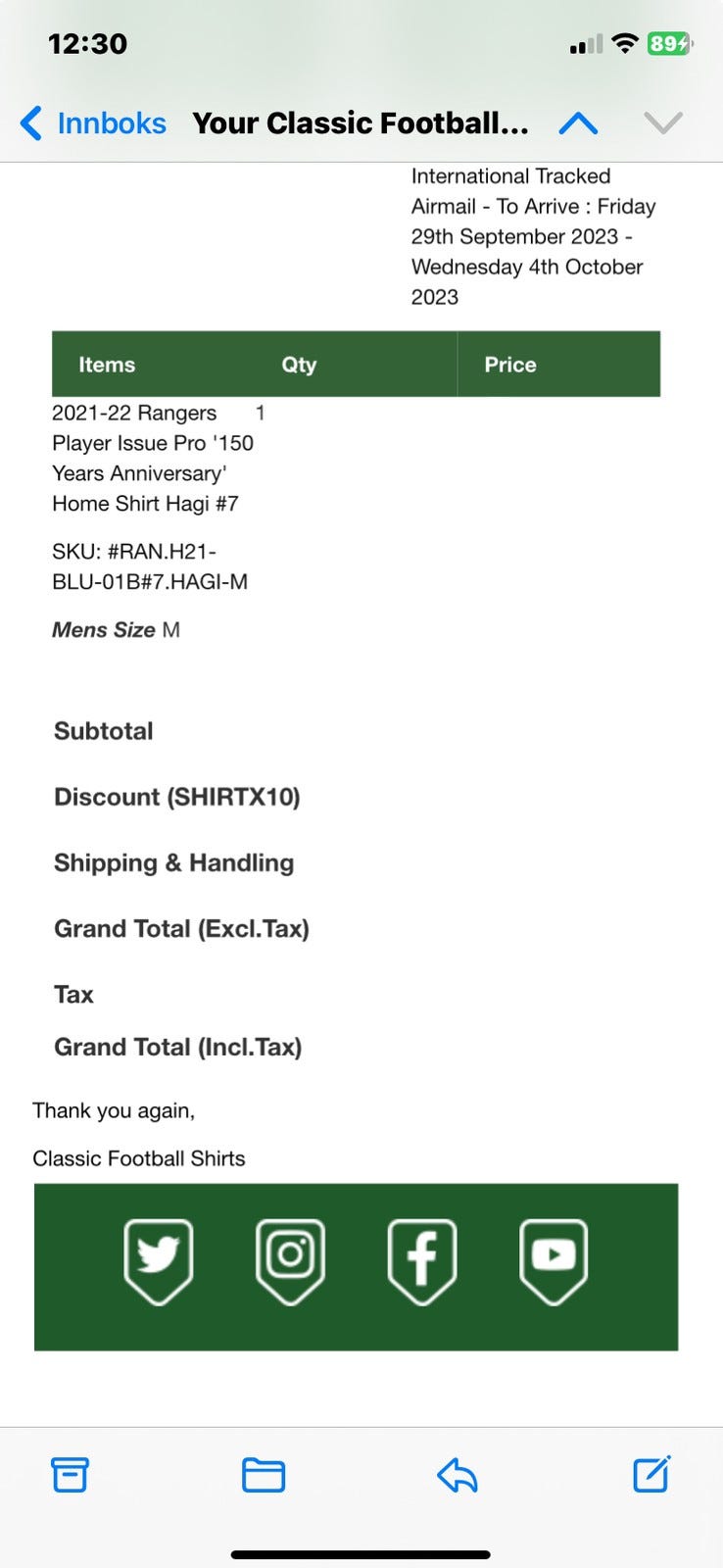
Task: Archive this email
Action: point(70,1474)
